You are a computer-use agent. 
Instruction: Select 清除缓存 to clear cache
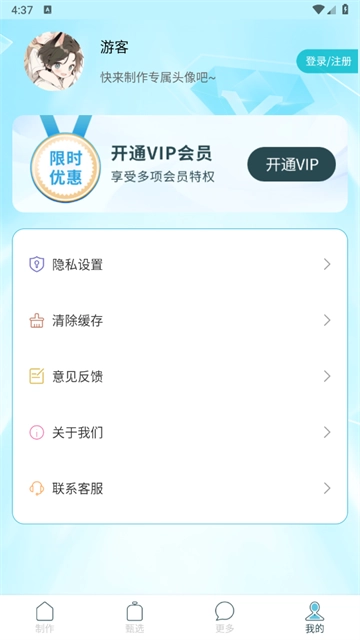pyautogui.click(x=180, y=320)
